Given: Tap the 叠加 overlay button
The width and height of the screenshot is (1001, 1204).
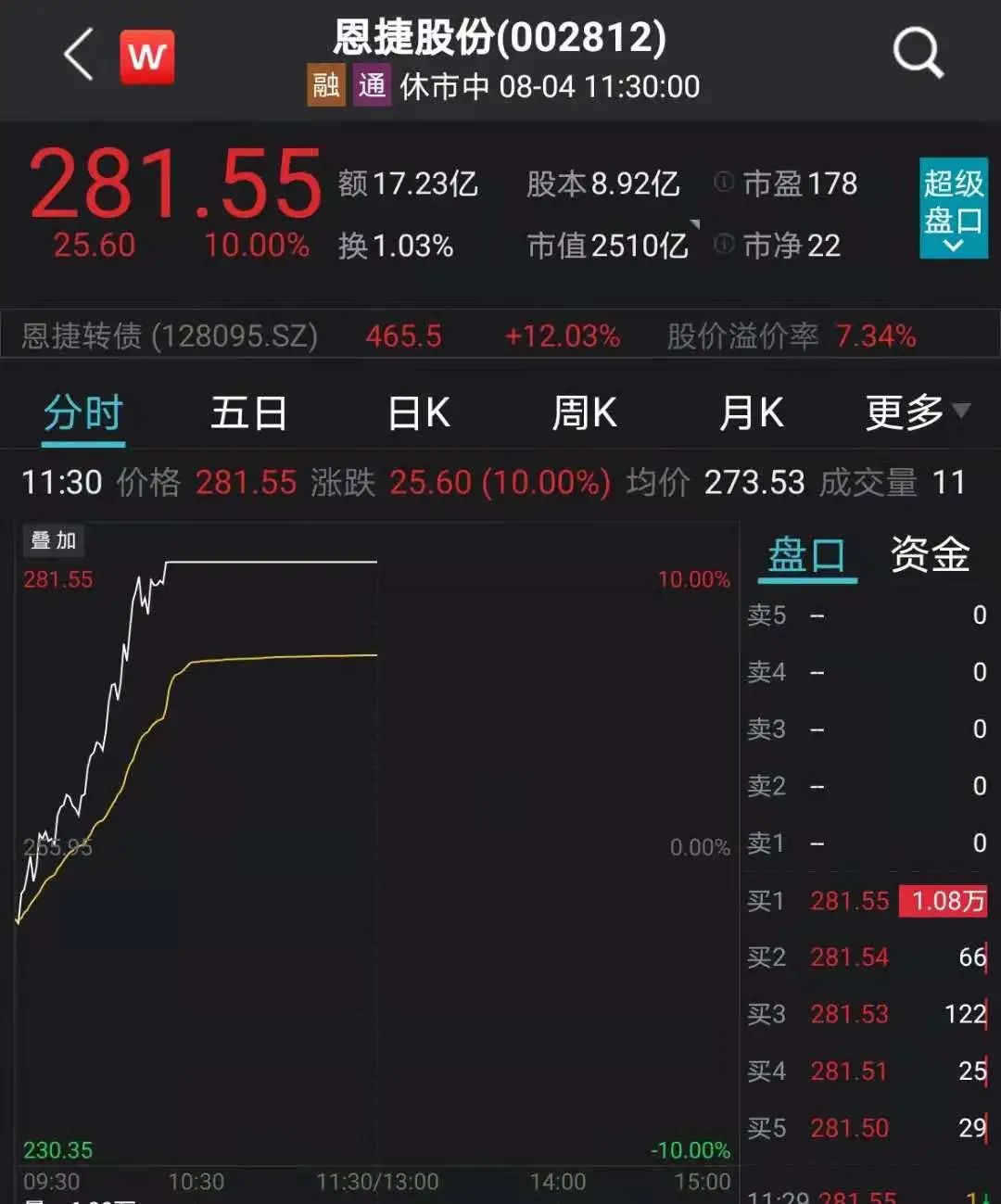Looking at the screenshot, I should (x=53, y=540).
